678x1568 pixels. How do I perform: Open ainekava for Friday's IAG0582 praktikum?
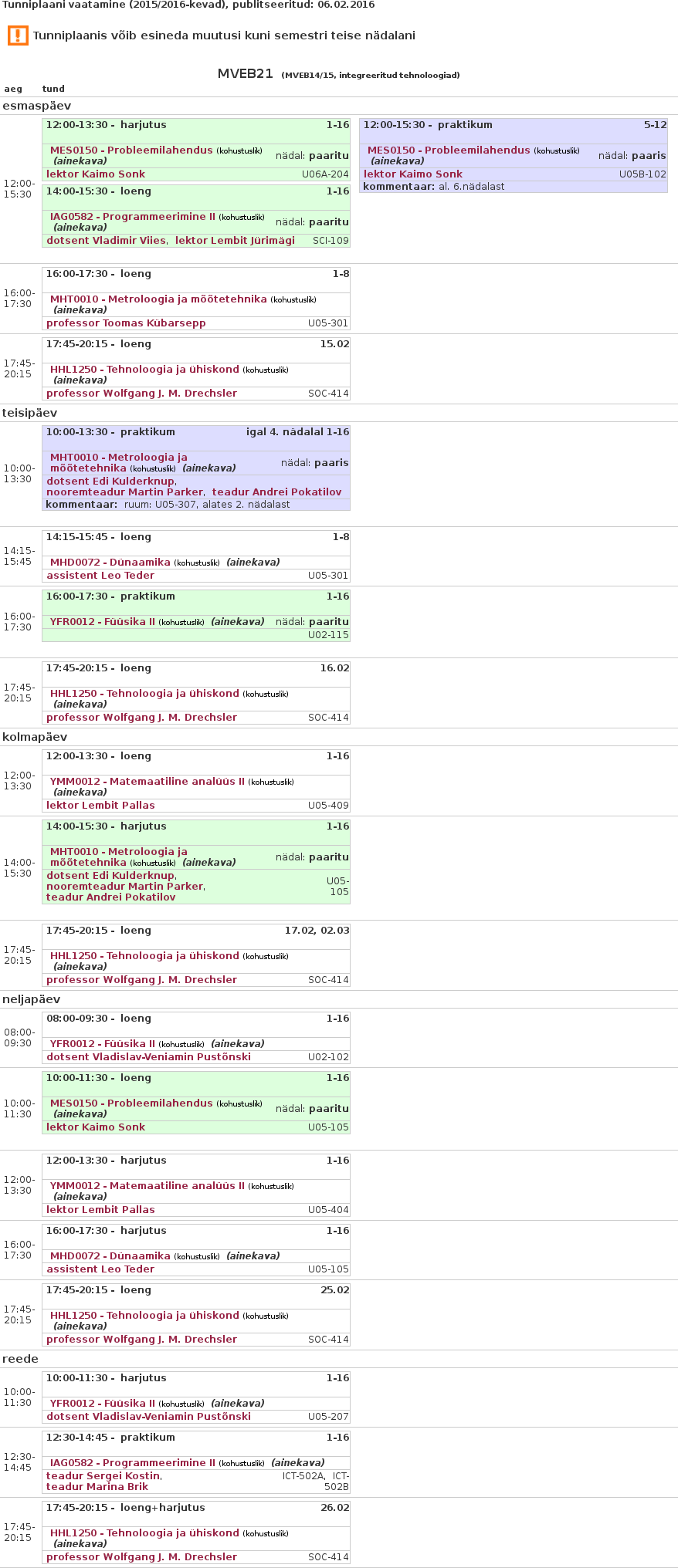coord(297,1463)
